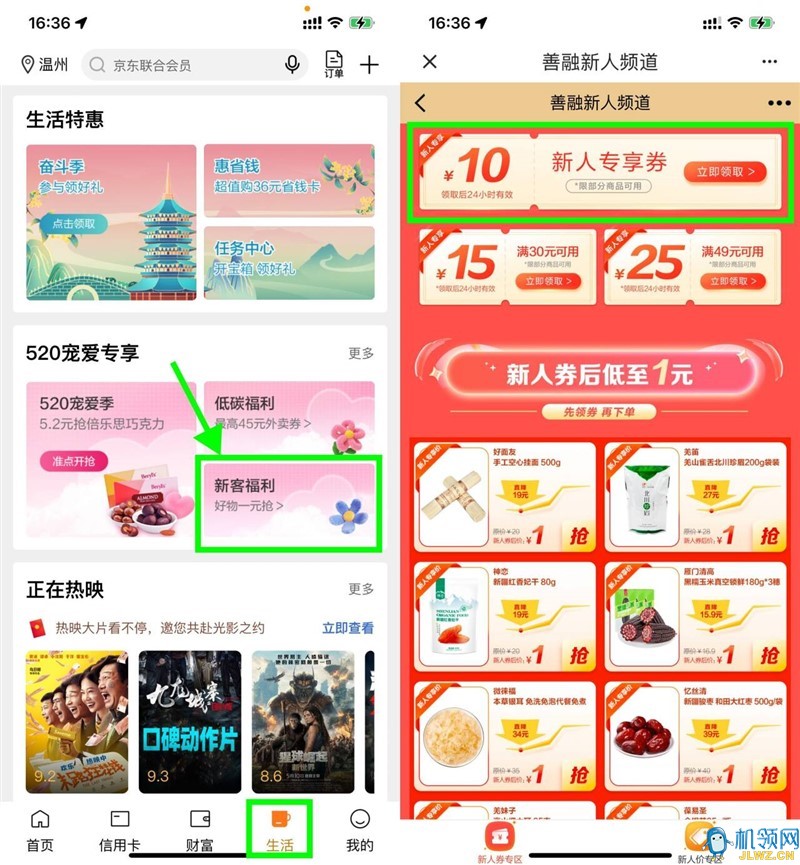Switch to the 首页 tab
This screenshot has width=800, height=865.
click(40, 831)
